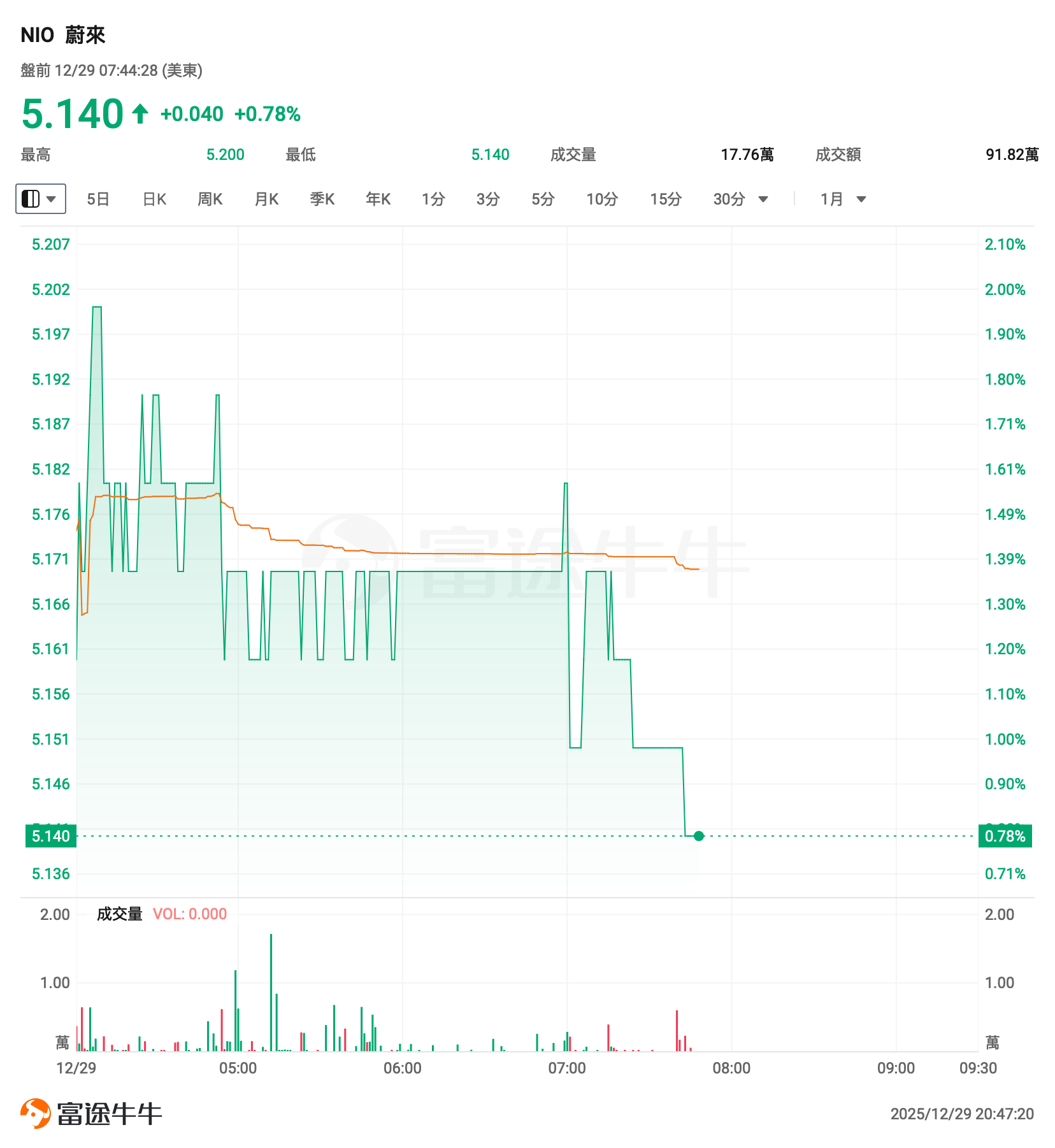Select the 季K timeframe
The height and width of the screenshot is (1148, 1055).
coord(322,199)
